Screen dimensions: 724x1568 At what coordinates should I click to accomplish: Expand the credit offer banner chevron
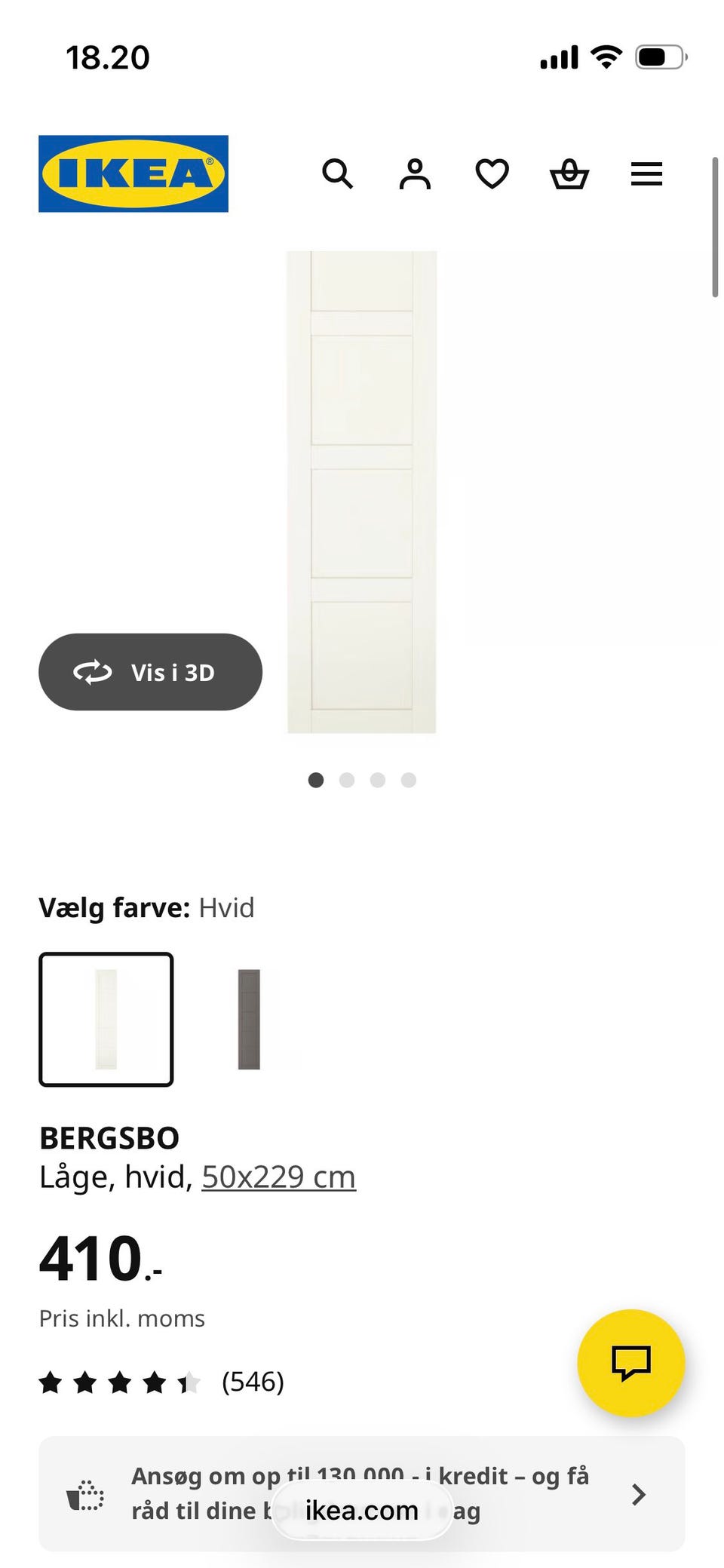coord(638,1494)
